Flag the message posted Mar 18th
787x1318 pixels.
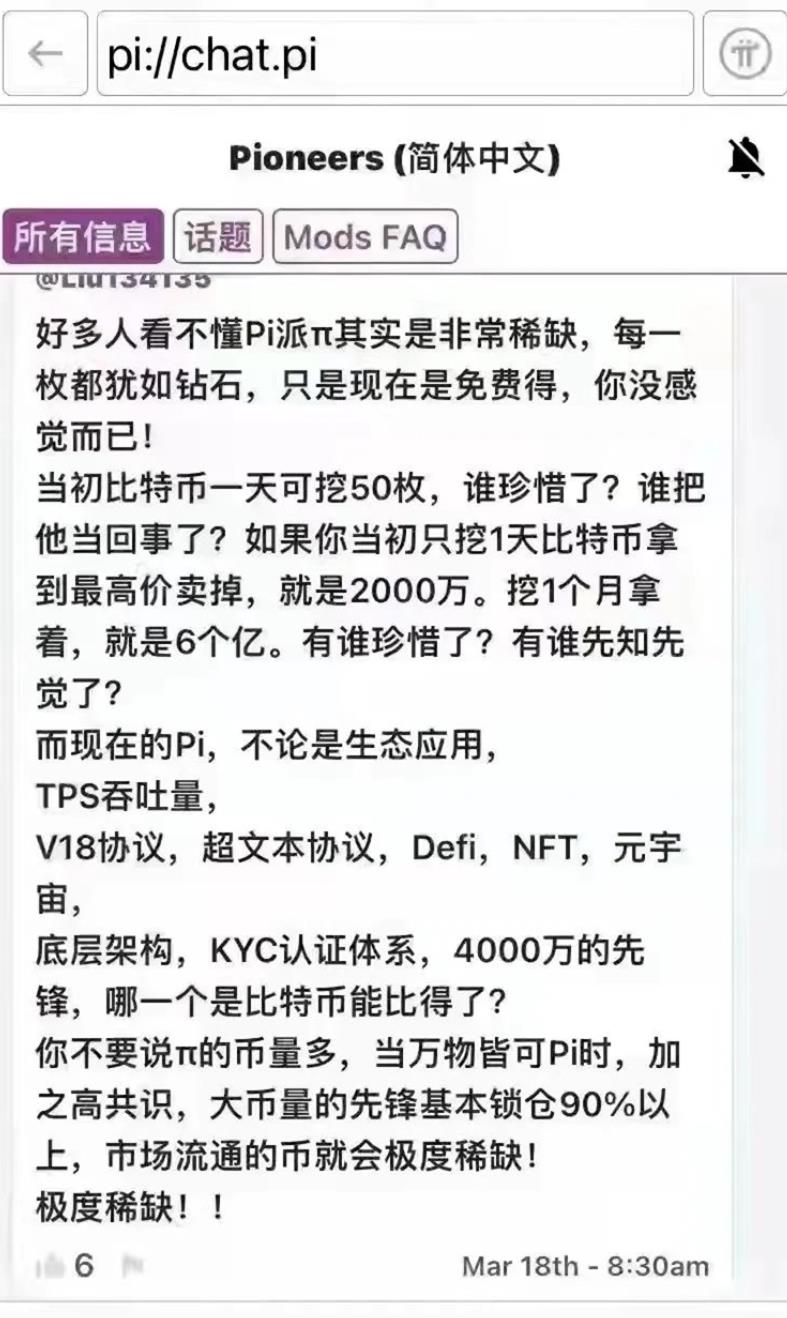coord(133,1266)
